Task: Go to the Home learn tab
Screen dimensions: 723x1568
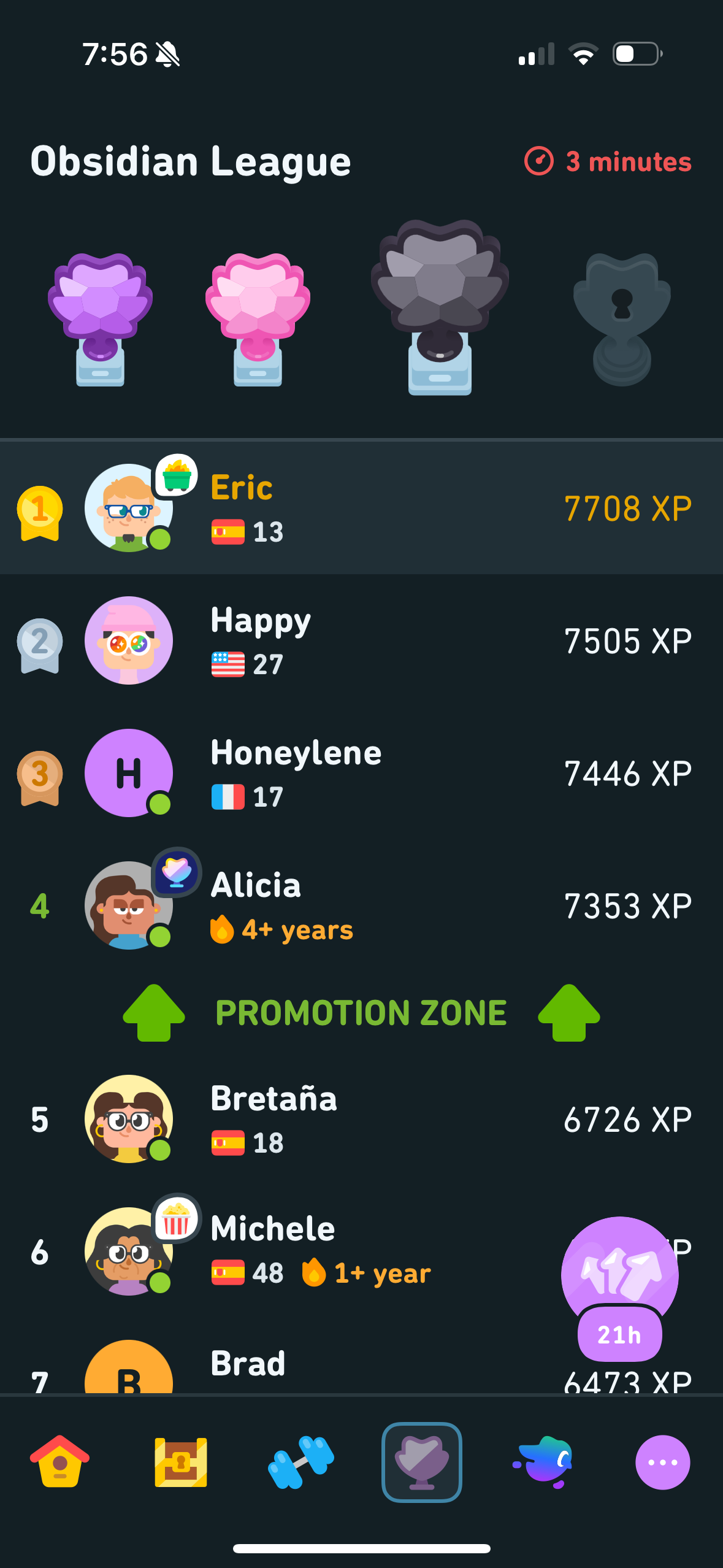Action: (x=59, y=1462)
